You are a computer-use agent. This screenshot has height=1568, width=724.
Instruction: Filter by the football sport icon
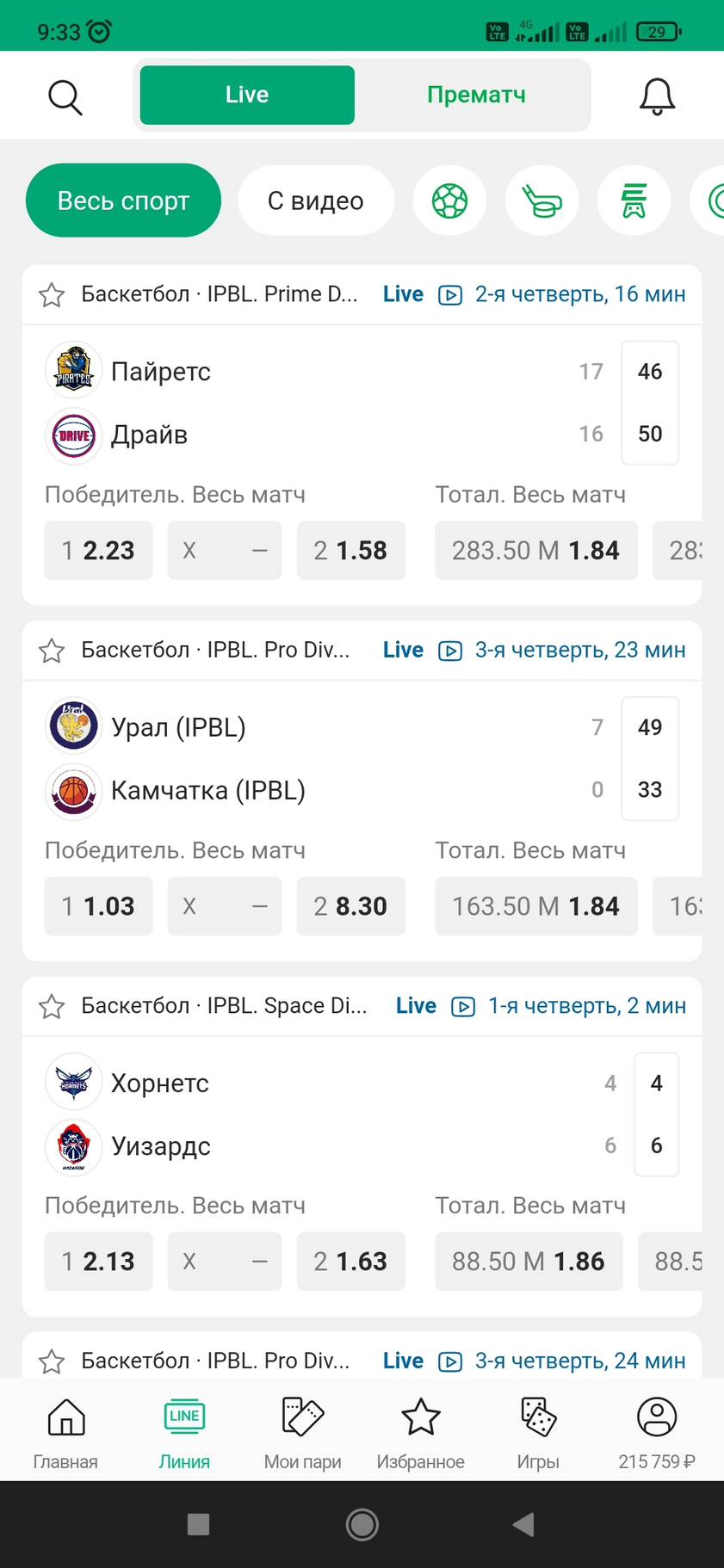pyautogui.click(x=449, y=201)
